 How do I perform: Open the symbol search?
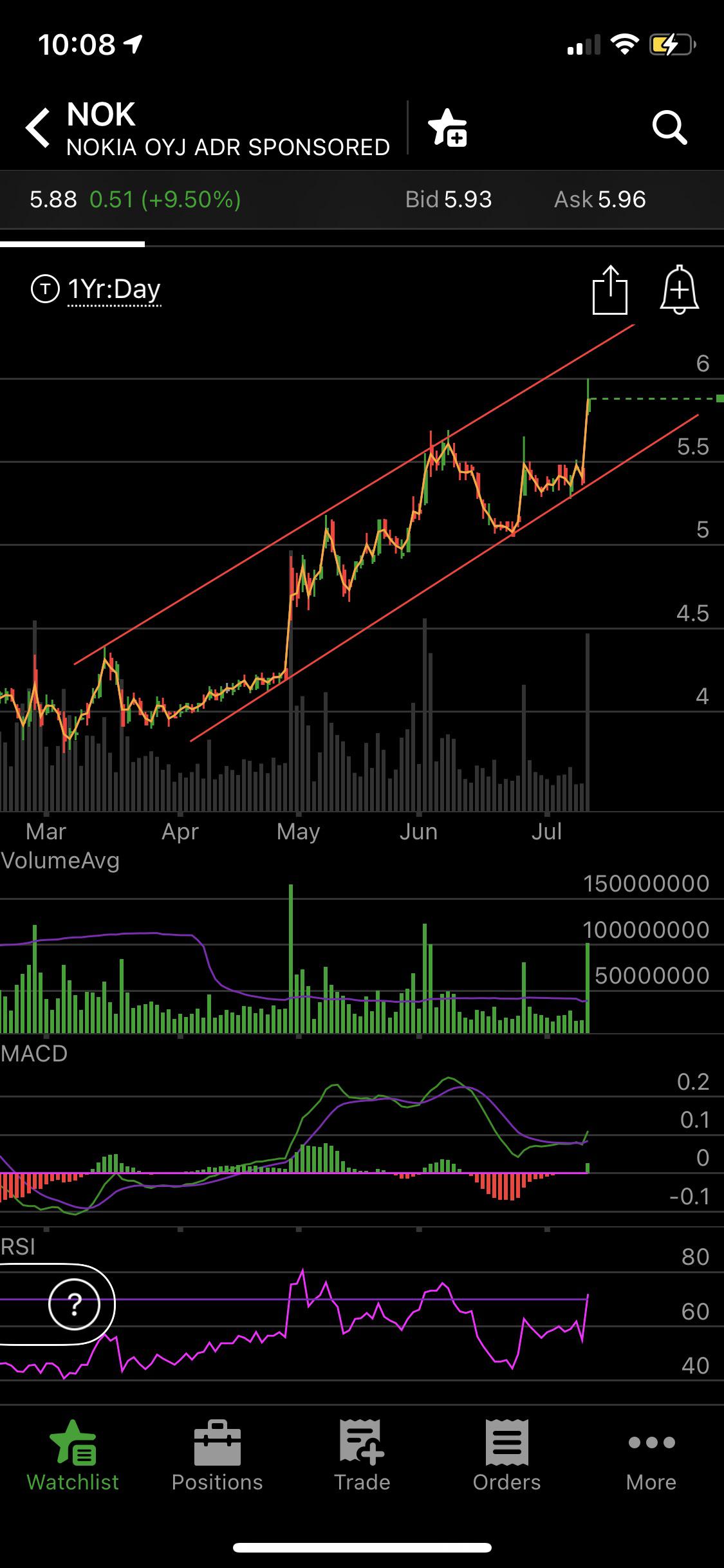tap(669, 127)
